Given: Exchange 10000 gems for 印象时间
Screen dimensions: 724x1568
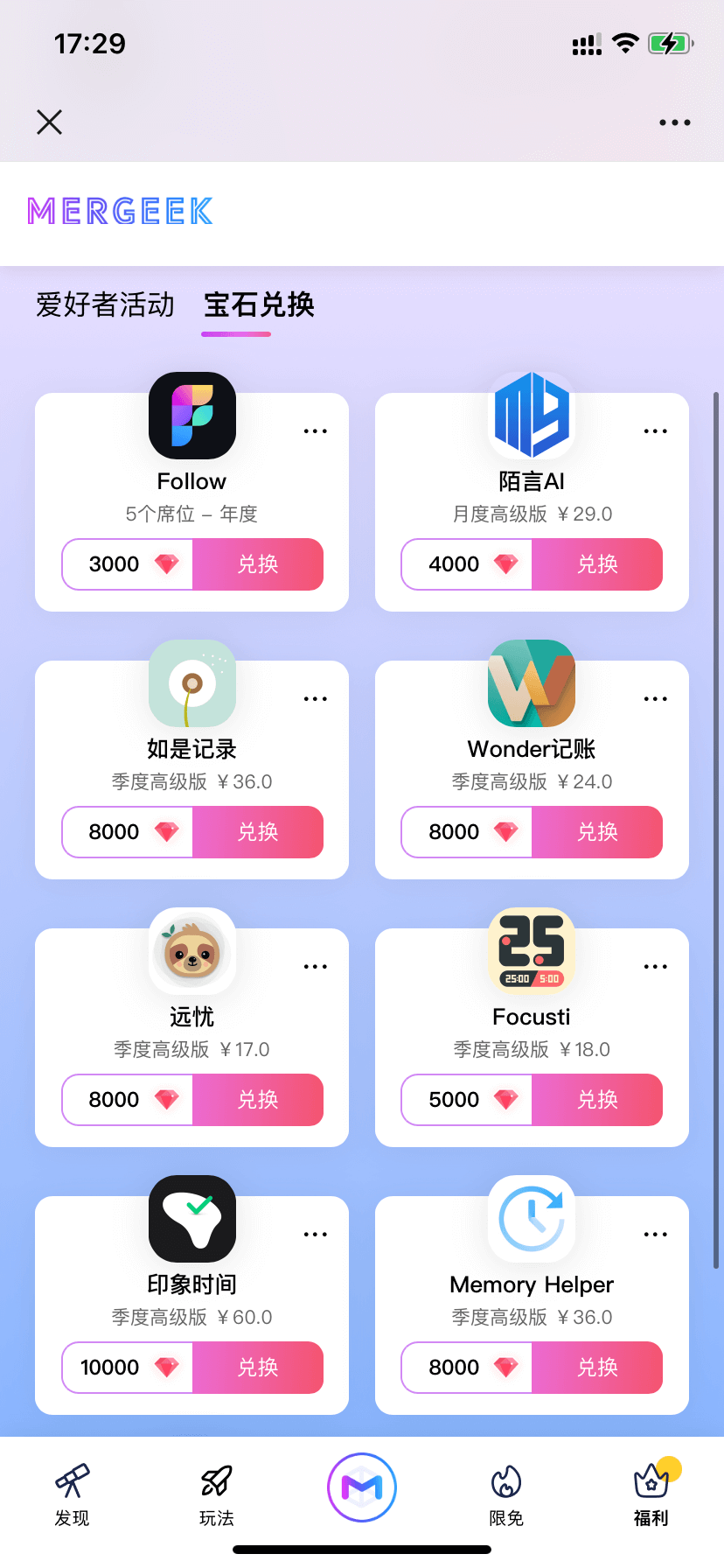Looking at the screenshot, I should pos(258,1368).
